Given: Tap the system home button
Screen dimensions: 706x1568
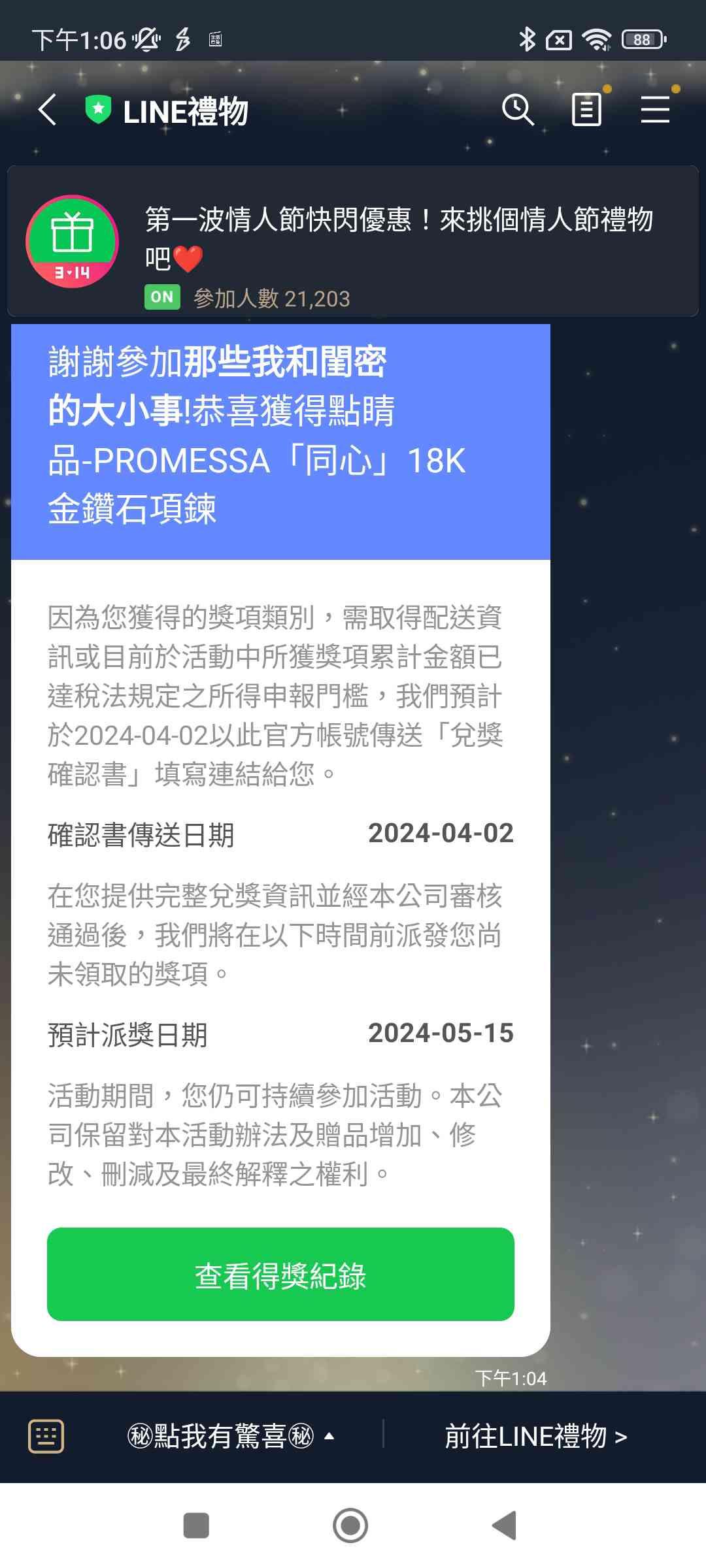Looking at the screenshot, I should tap(350, 1526).
